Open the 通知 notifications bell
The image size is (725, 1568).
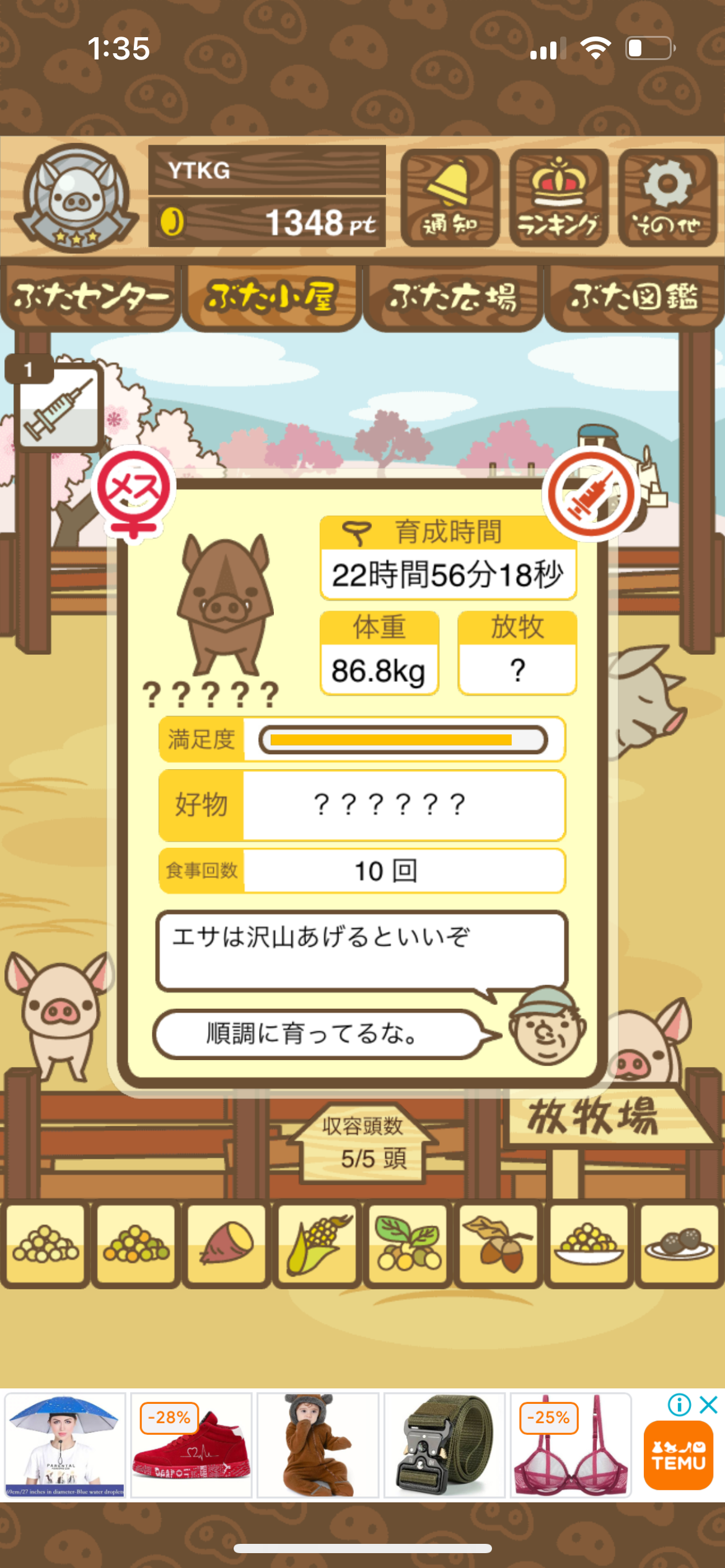tap(450, 198)
